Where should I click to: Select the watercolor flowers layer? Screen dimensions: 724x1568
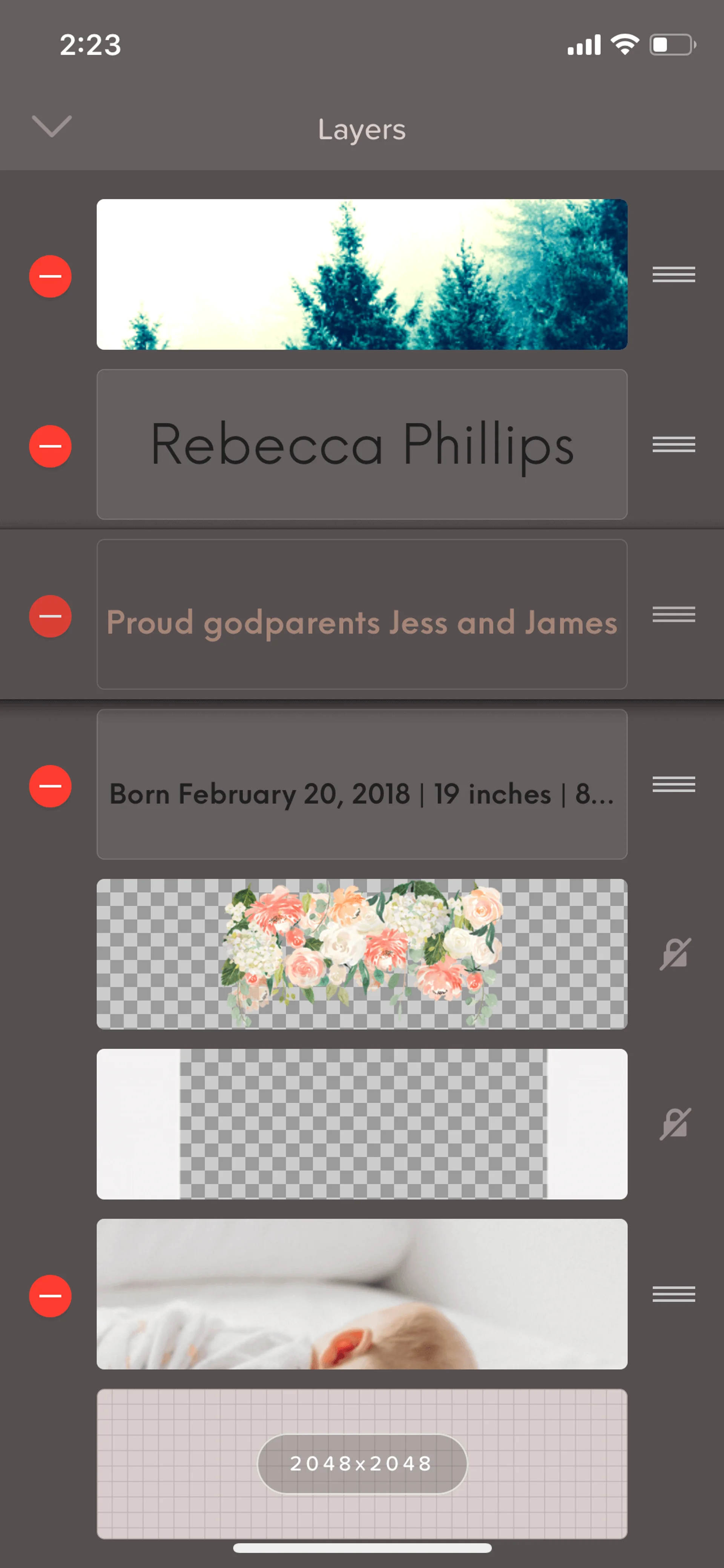(x=362, y=954)
